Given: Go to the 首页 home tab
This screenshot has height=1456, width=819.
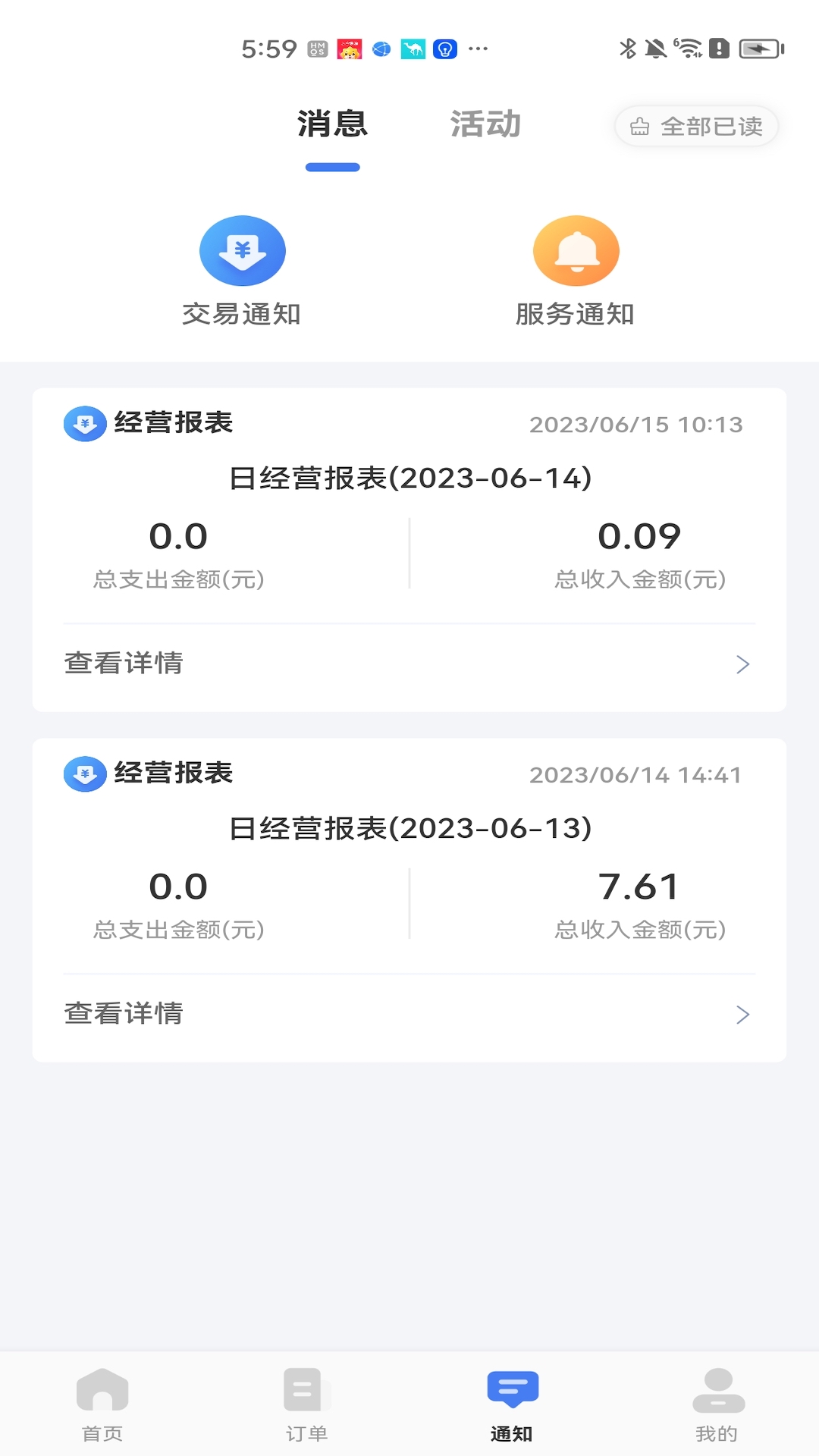Looking at the screenshot, I should [102, 1404].
